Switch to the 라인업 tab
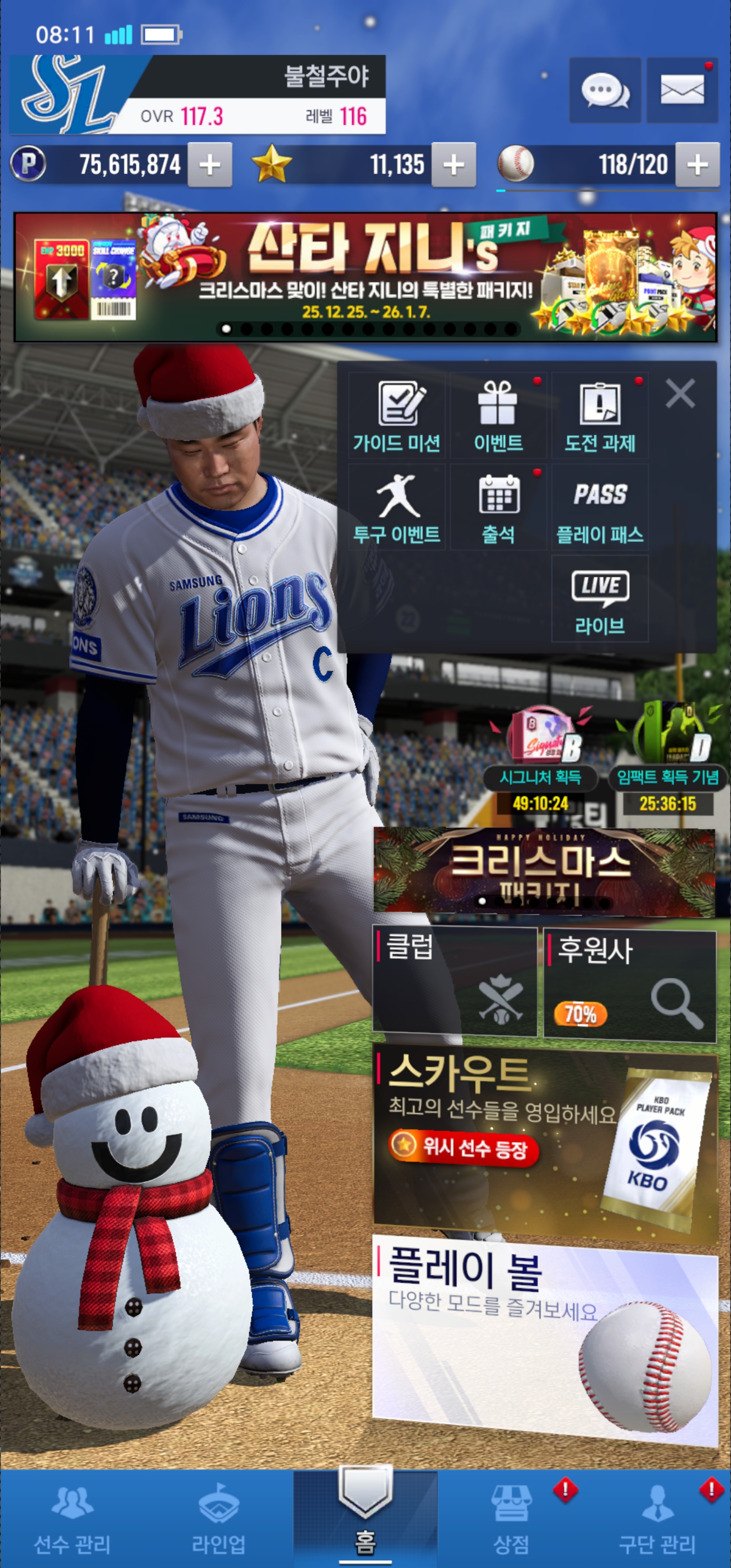The image size is (731, 1568). point(218,1518)
